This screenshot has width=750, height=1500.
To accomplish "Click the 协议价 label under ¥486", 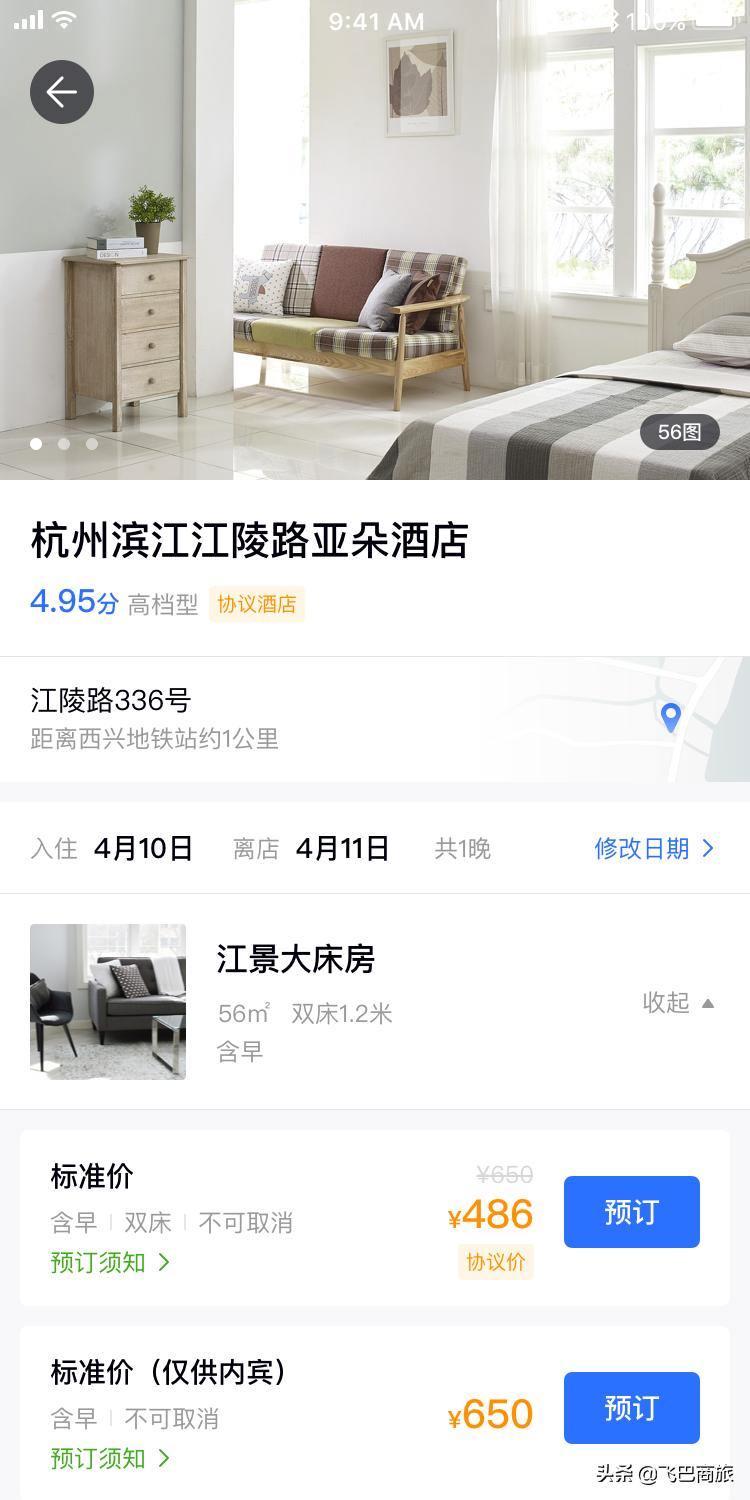I will click(x=496, y=1262).
